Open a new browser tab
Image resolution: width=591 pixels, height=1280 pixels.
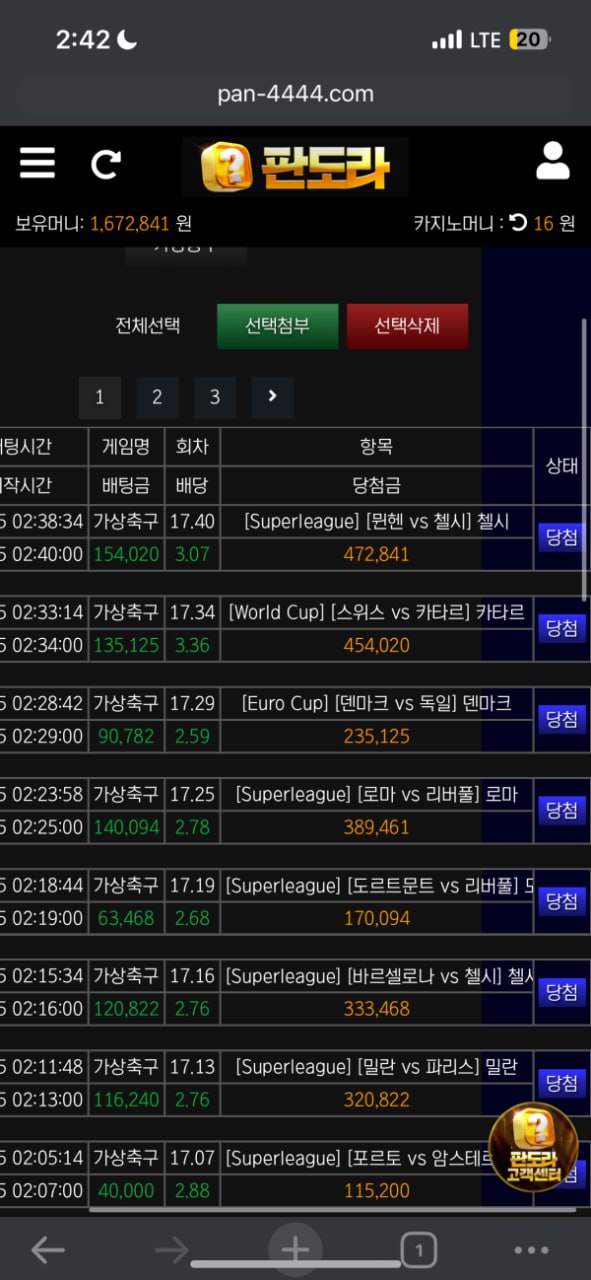tap(295, 1249)
